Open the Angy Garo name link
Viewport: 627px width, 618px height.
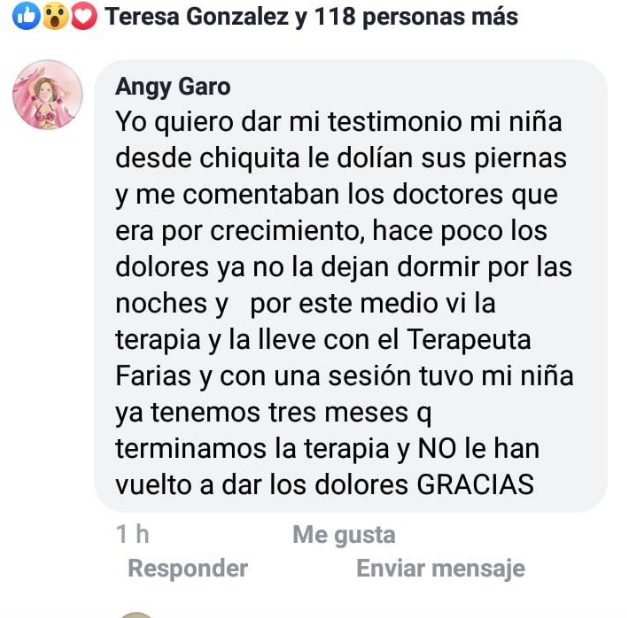point(173,87)
